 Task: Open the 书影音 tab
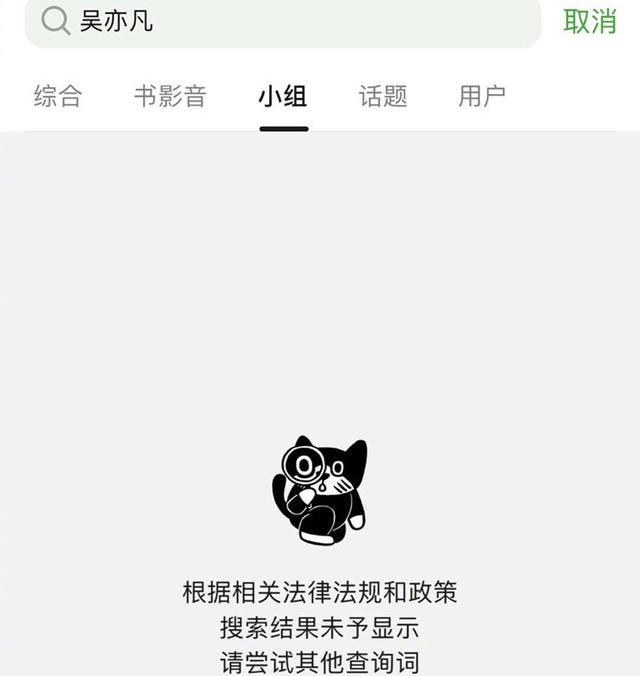(x=170, y=96)
